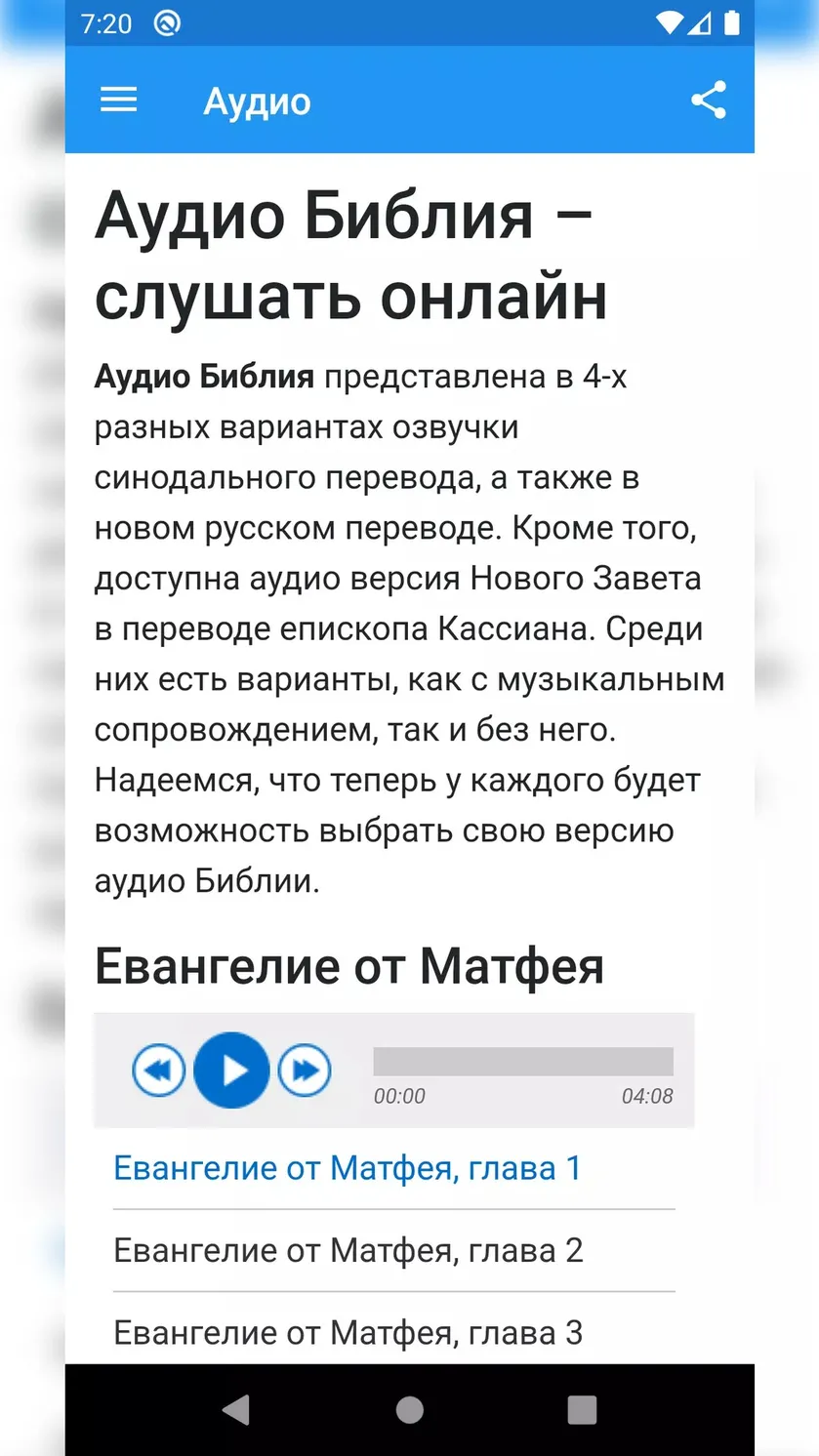Tap the audio progress bar

(523, 1062)
